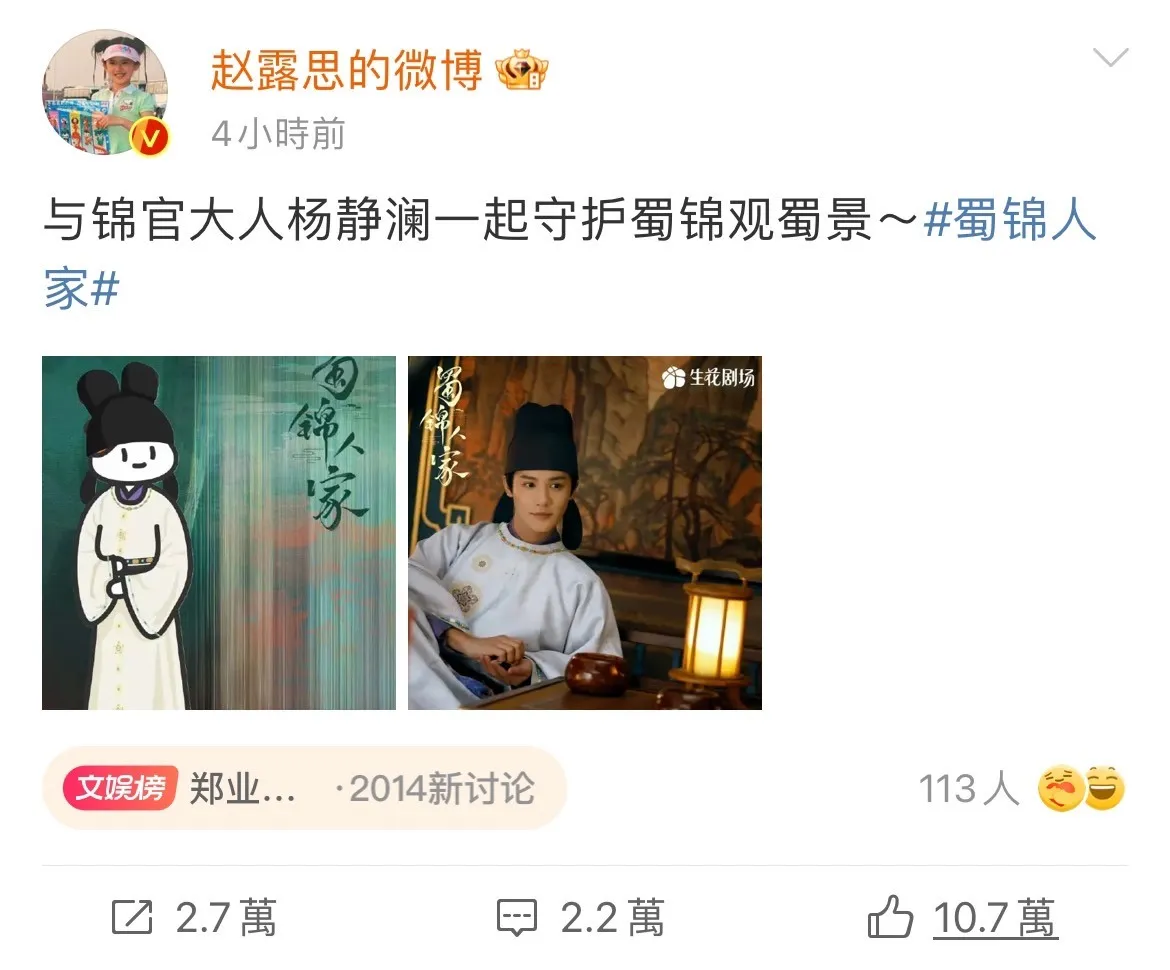Open 赵露思's profile avatar
Viewport: 1170px width, 970px height.
[104, 92]
